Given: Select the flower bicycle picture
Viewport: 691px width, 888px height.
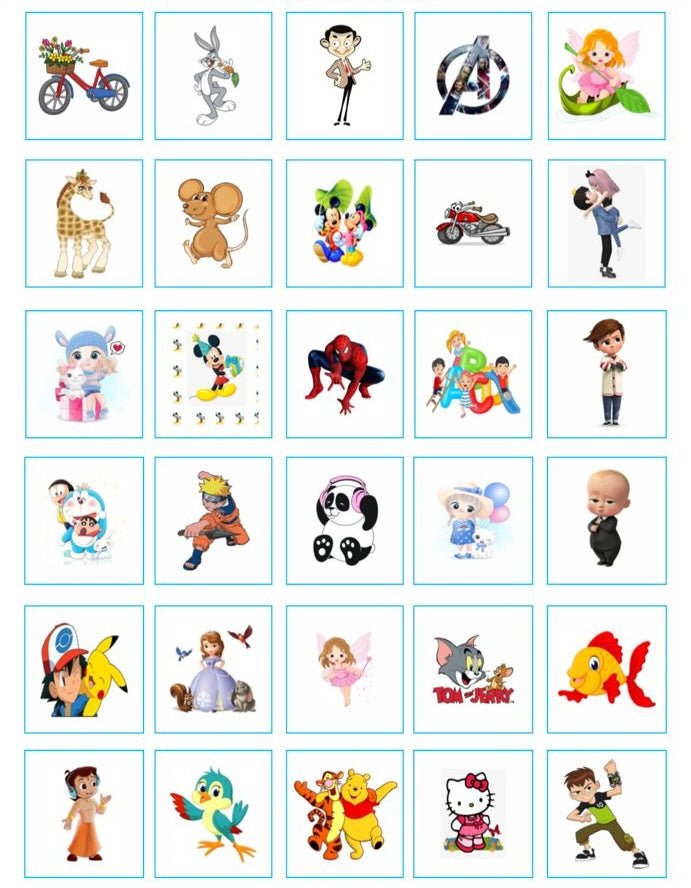Looking at the screenshot, I should point(84,76).
